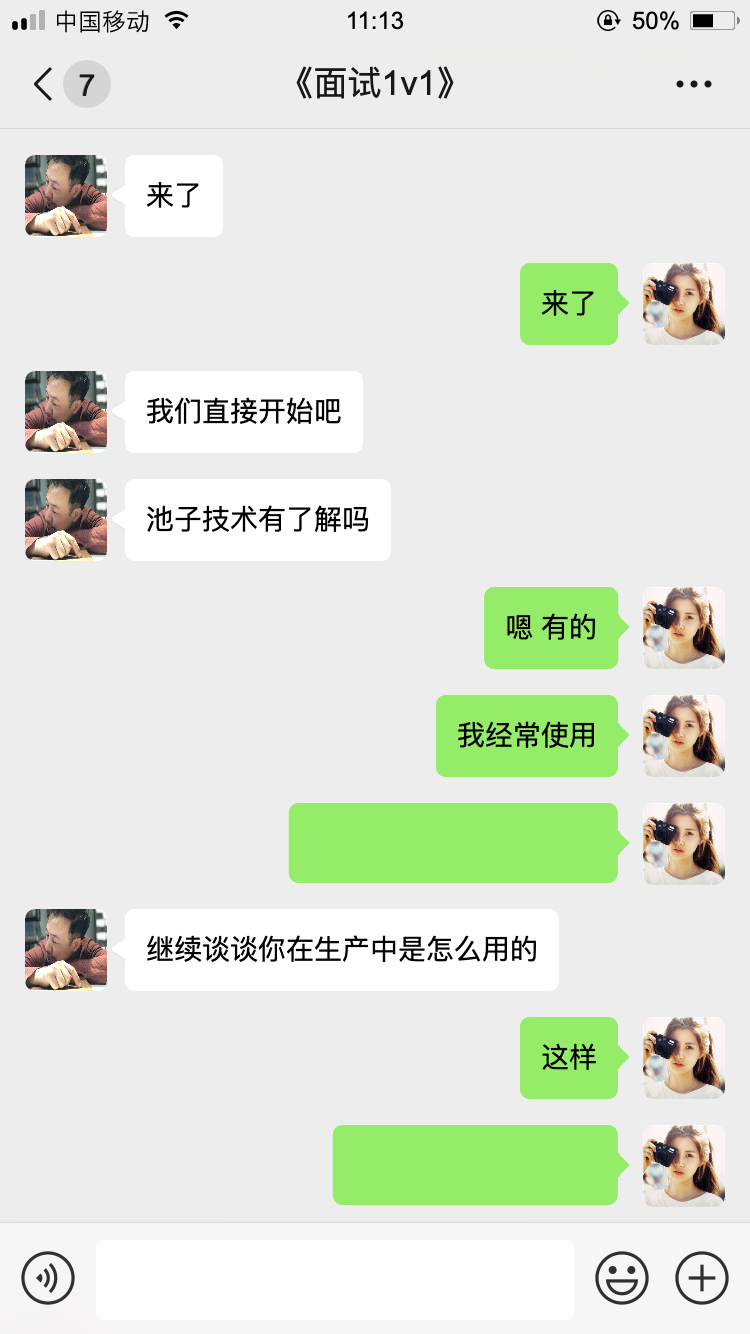Viewport: 750px width, 1334px height.
Task: Go back to the chat list
Action: [x=44, y=85]
